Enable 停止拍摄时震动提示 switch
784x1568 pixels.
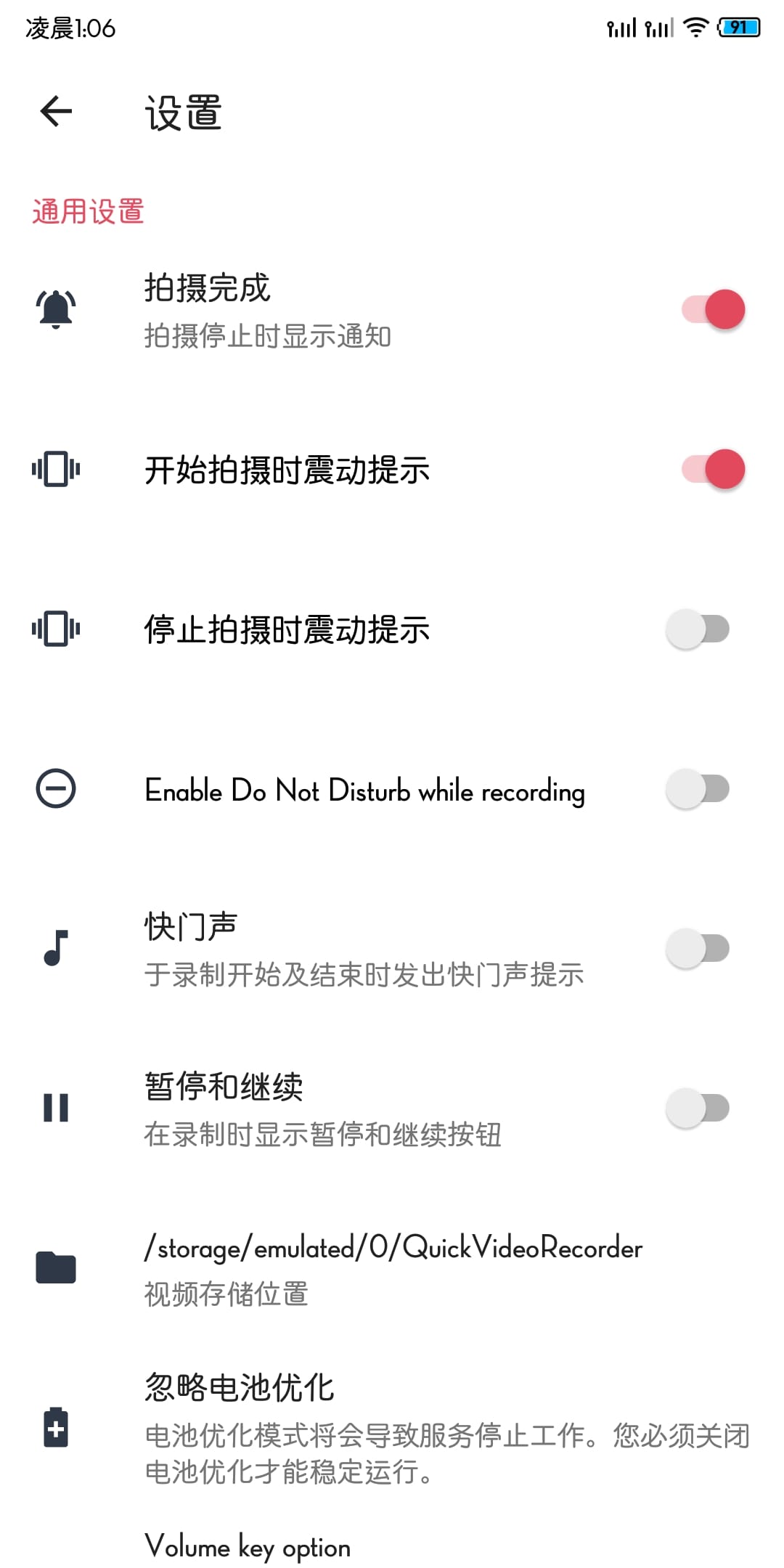[x=698, y=629]
